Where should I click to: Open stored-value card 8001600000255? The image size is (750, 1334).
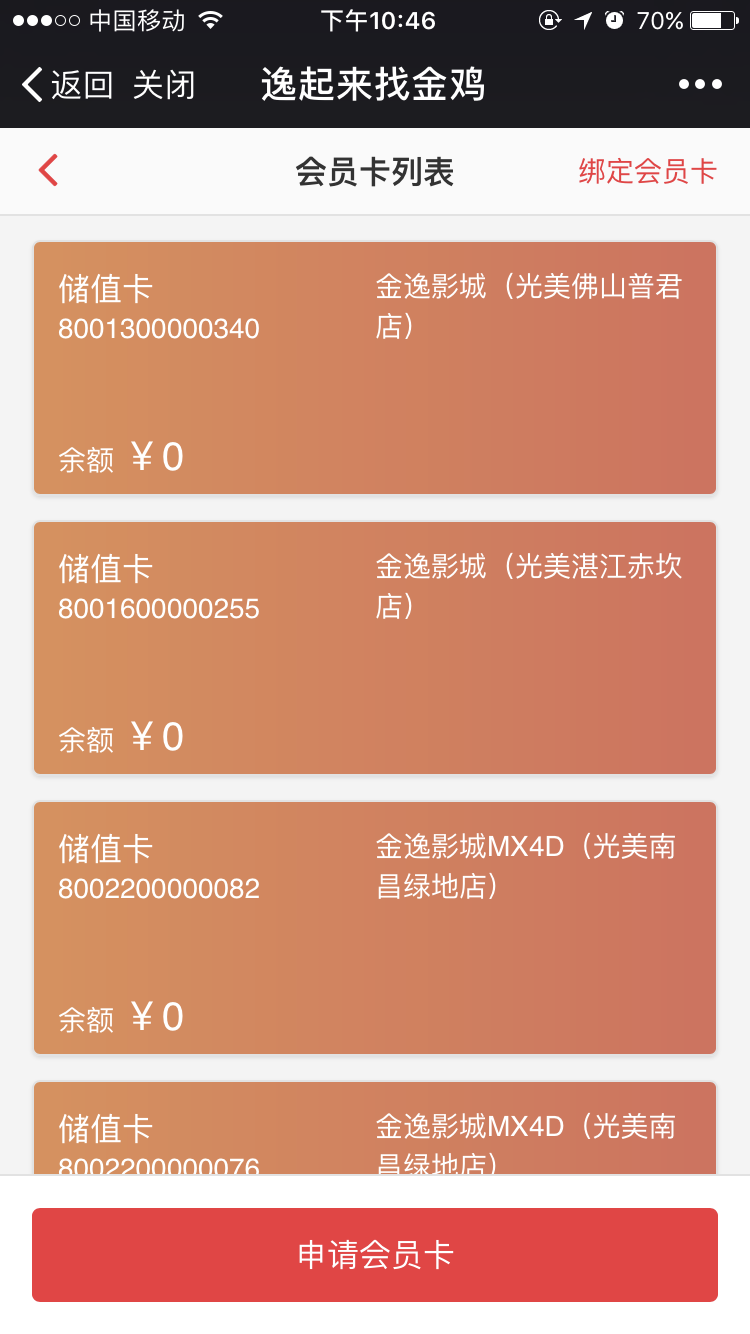(375, 648)
